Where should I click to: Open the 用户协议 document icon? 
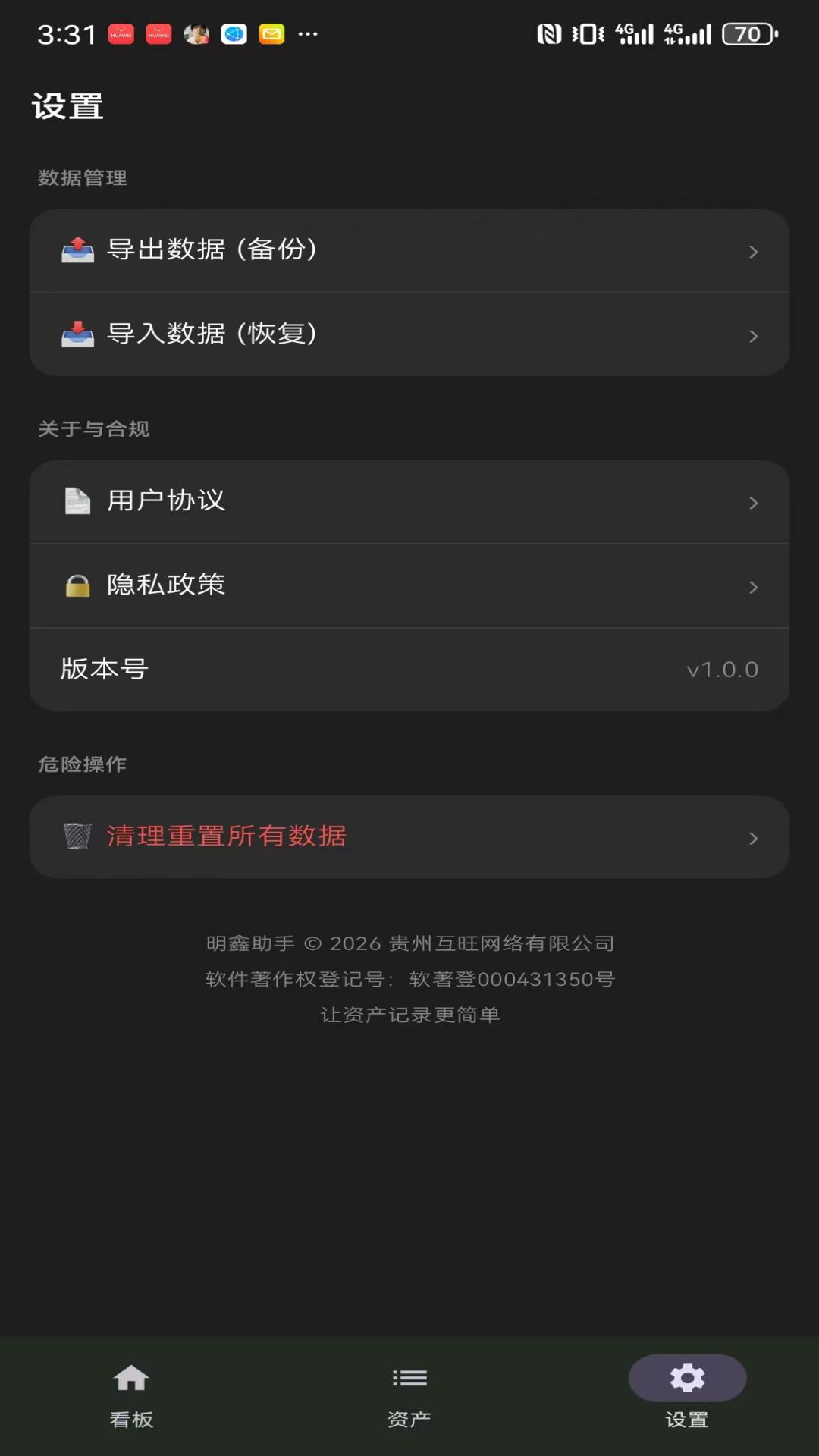[x=78, y=500]
